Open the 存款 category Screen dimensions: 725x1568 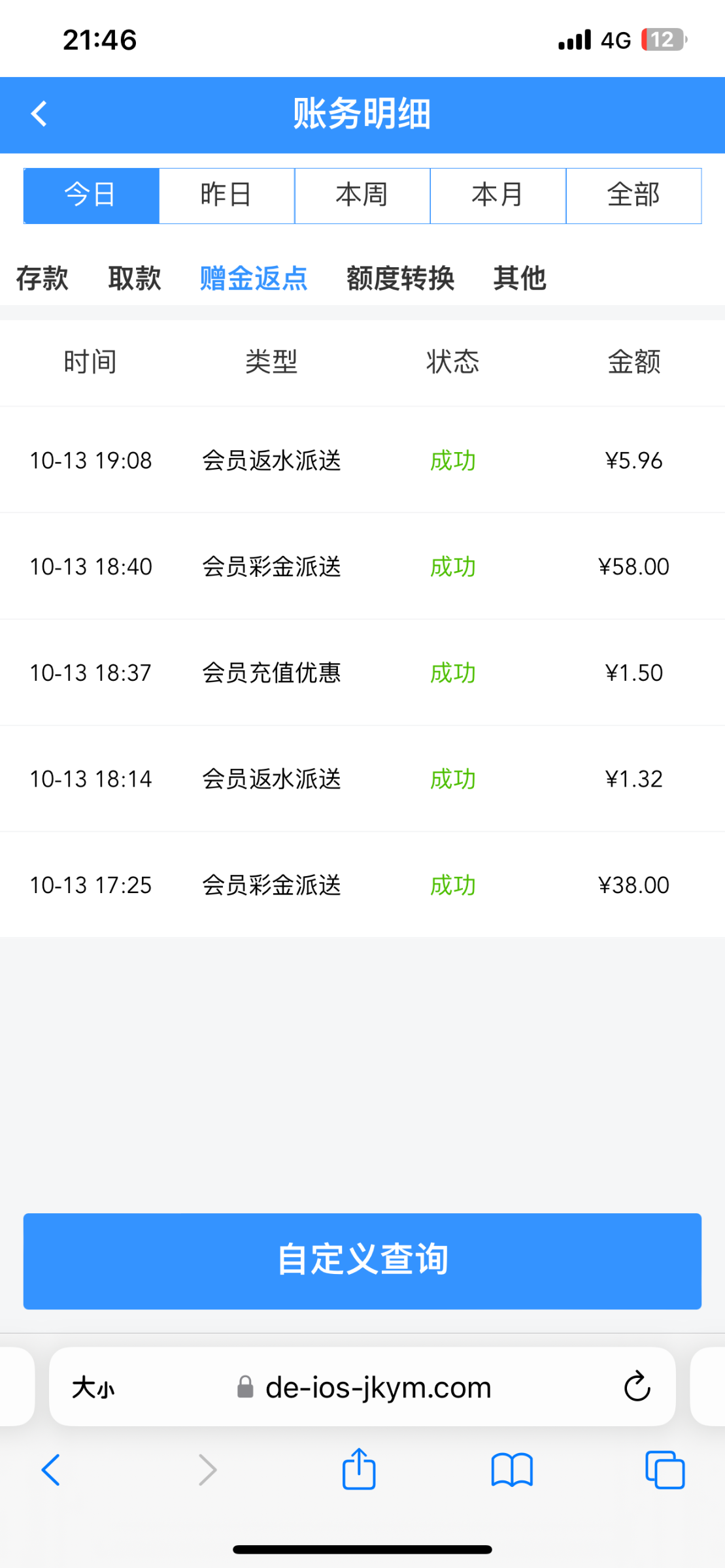tap(42, 278)
